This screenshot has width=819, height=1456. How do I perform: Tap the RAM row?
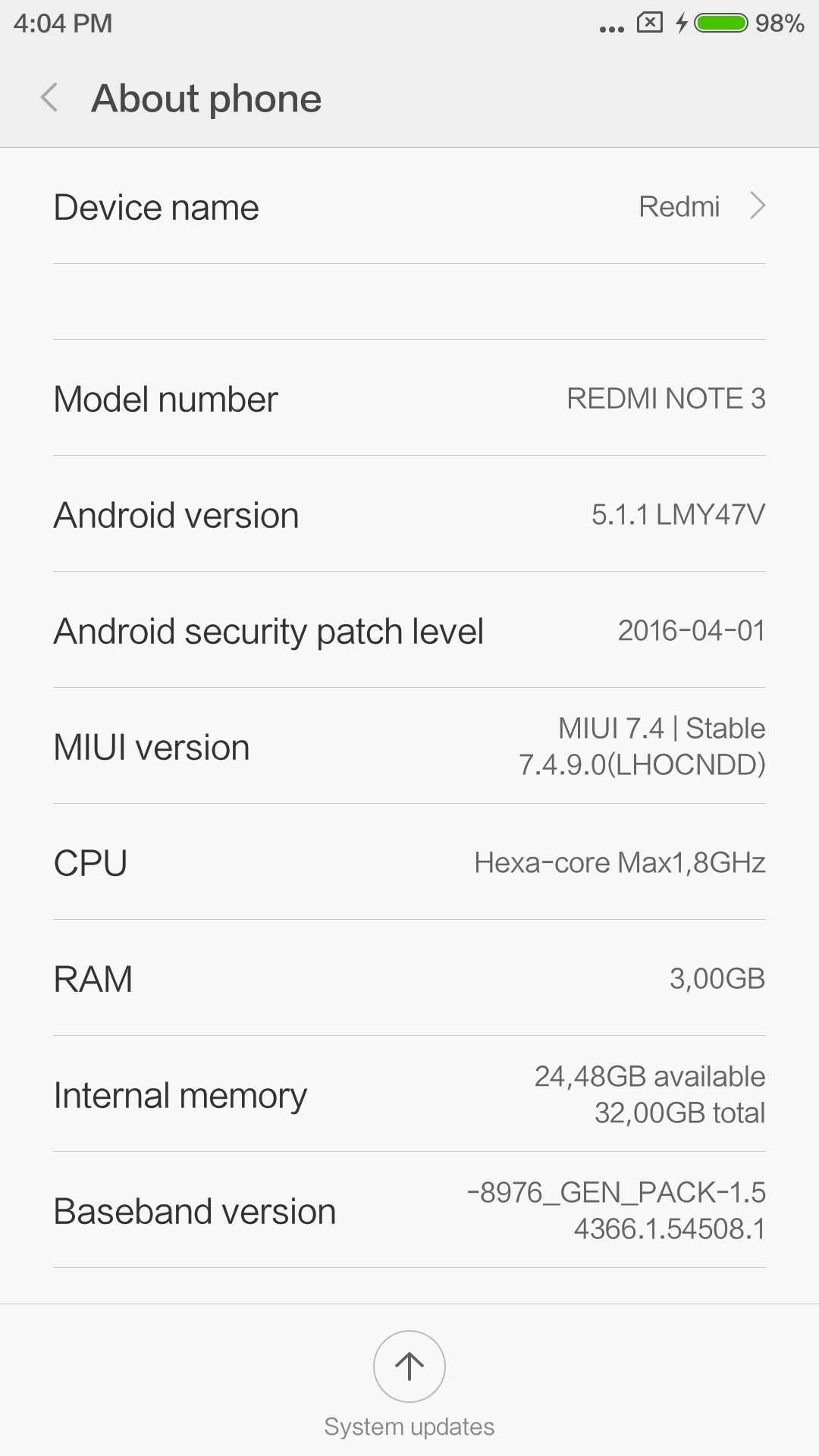click(409, 979)
